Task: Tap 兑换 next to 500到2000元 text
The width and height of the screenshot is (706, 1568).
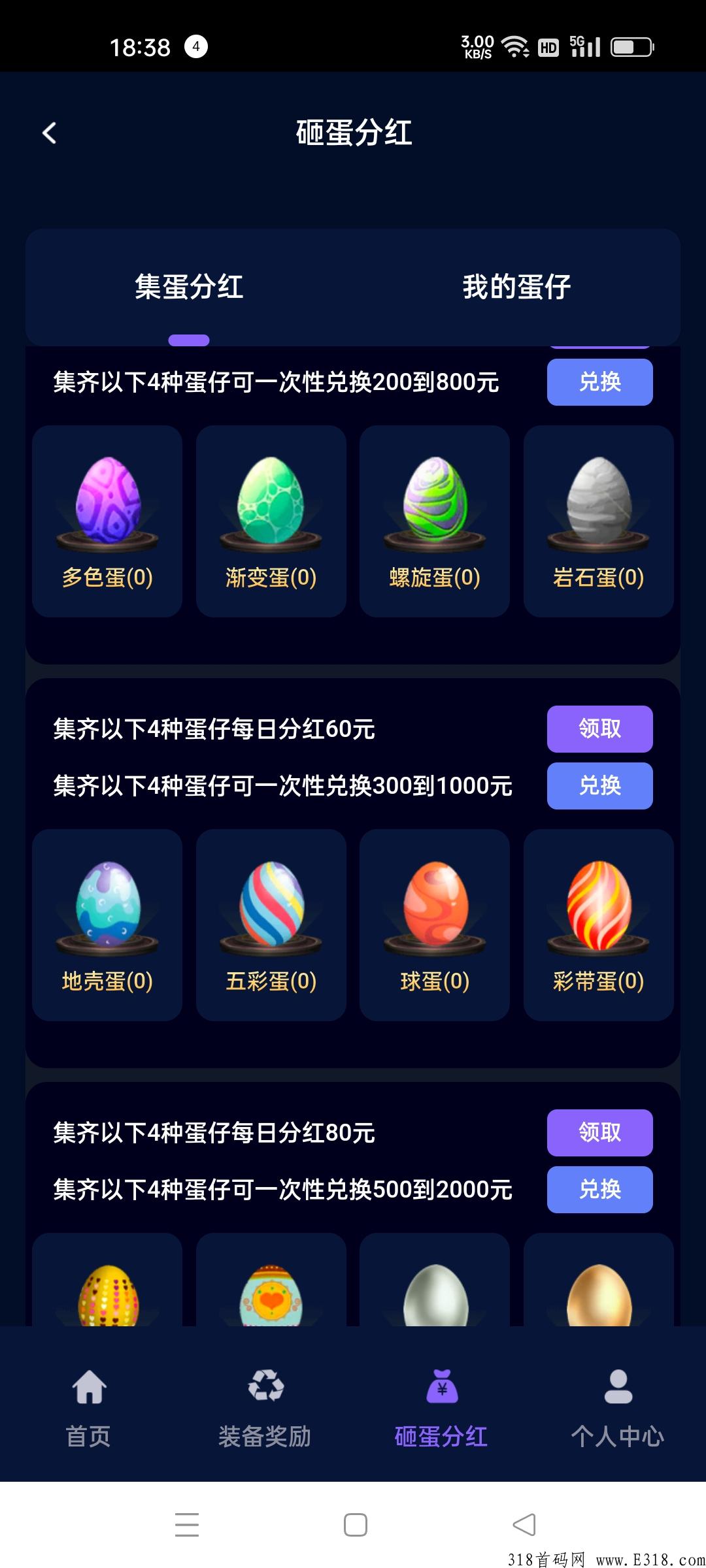Action: tap(599, 1189)
